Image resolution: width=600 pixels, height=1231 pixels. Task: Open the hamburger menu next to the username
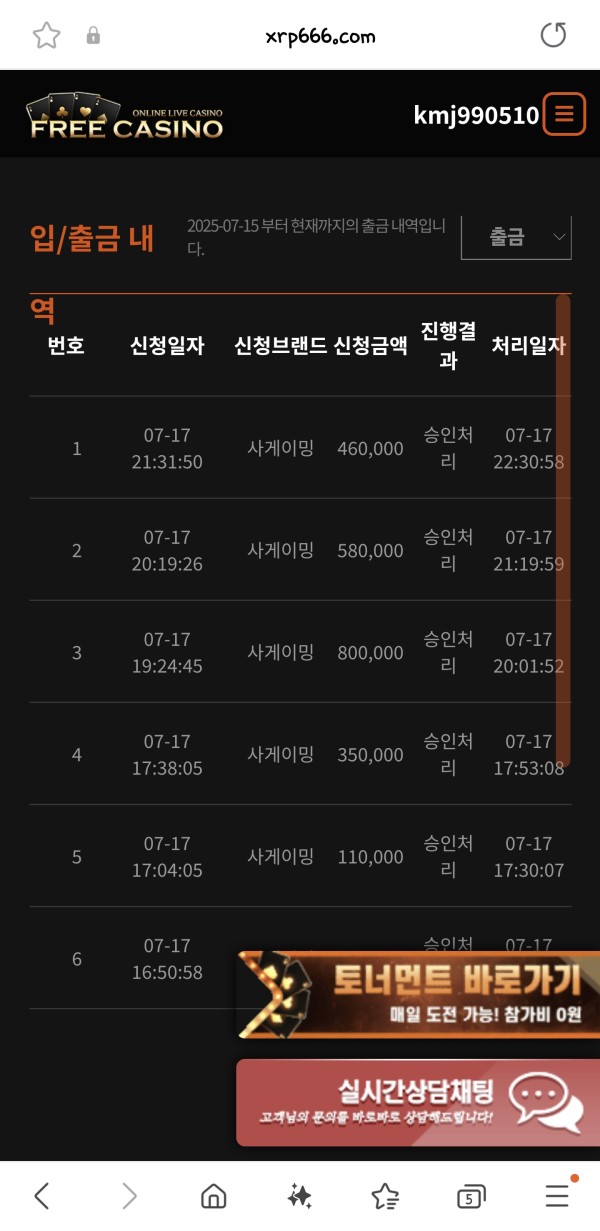coord(564,115)
